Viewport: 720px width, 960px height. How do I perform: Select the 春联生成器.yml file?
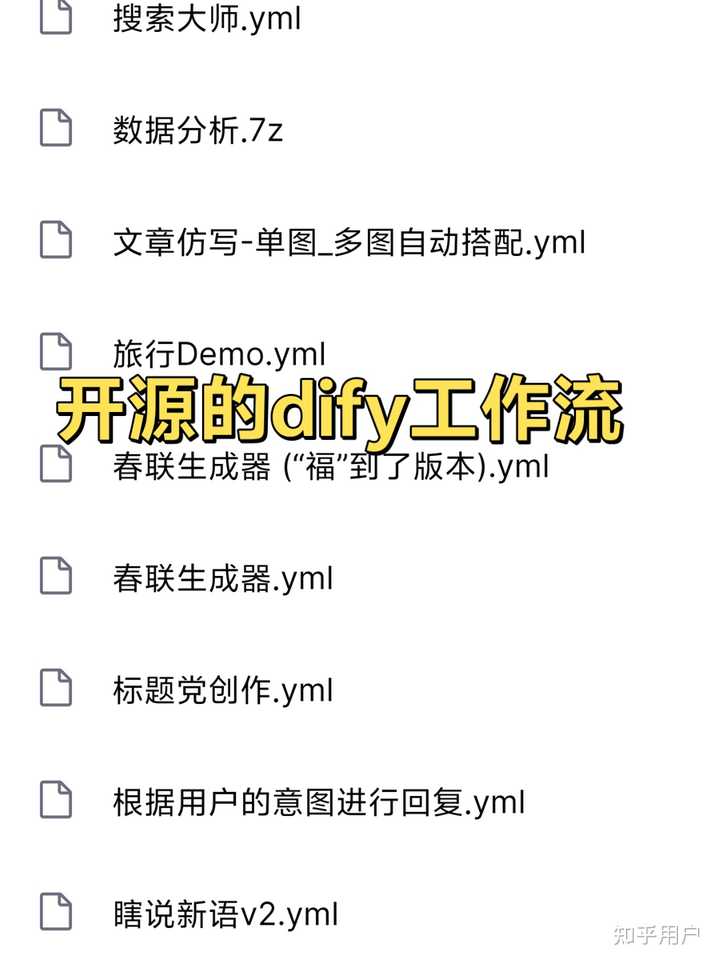223,578
